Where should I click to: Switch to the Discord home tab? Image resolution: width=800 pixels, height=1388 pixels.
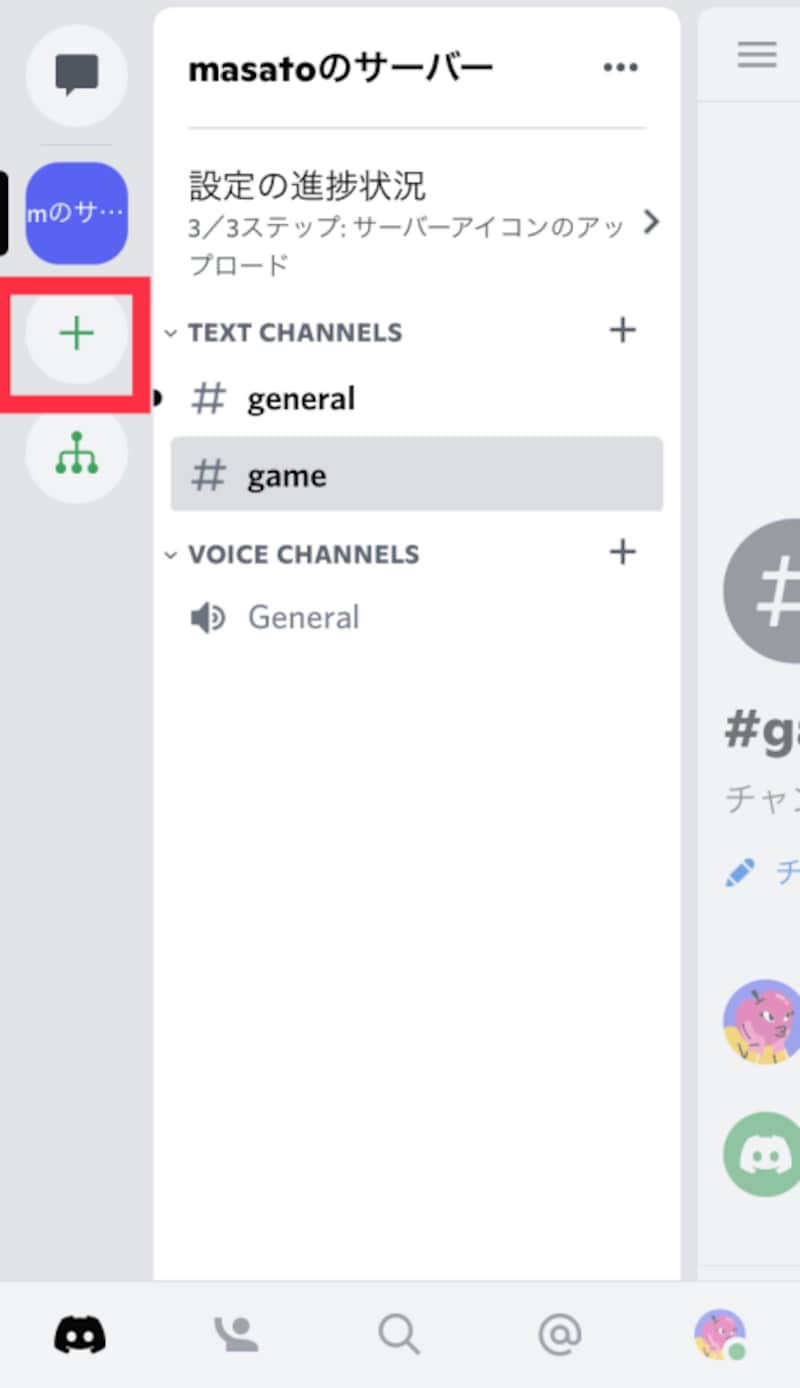coord(80,1334)
